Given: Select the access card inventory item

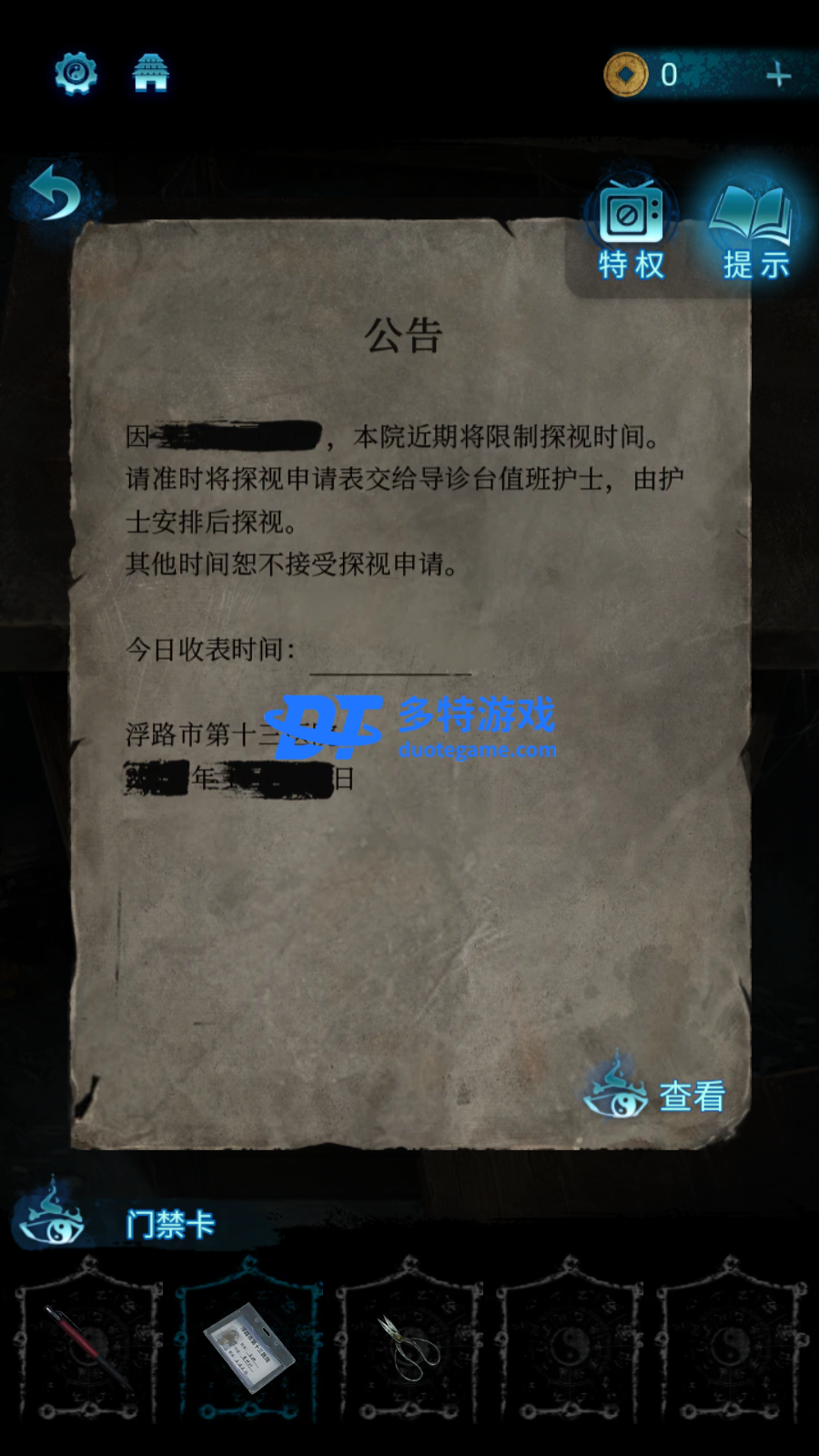Looking at the screenshot, I should coord(248,1347).
